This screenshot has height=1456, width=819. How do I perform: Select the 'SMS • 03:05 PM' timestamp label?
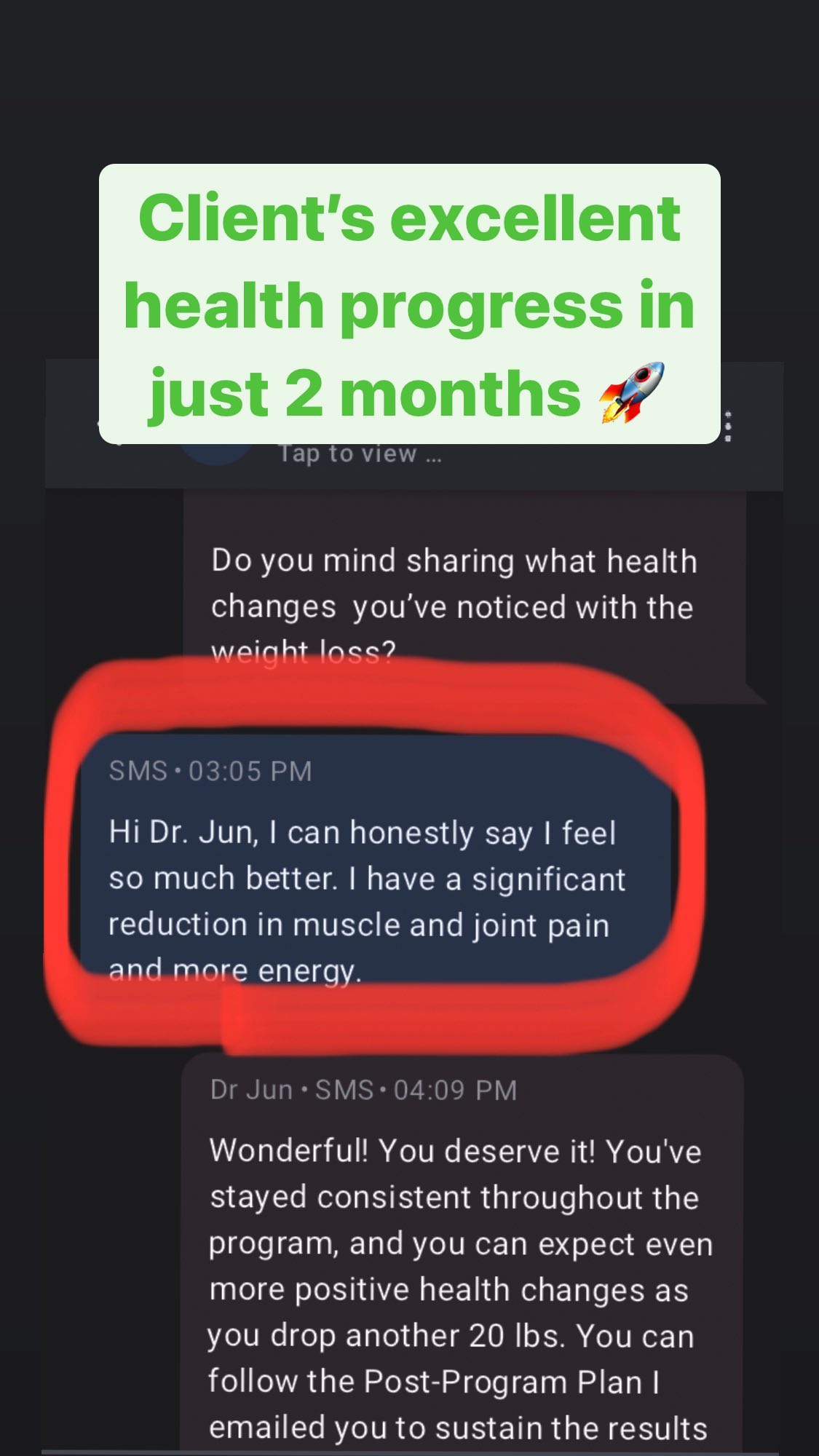[209, 769]
